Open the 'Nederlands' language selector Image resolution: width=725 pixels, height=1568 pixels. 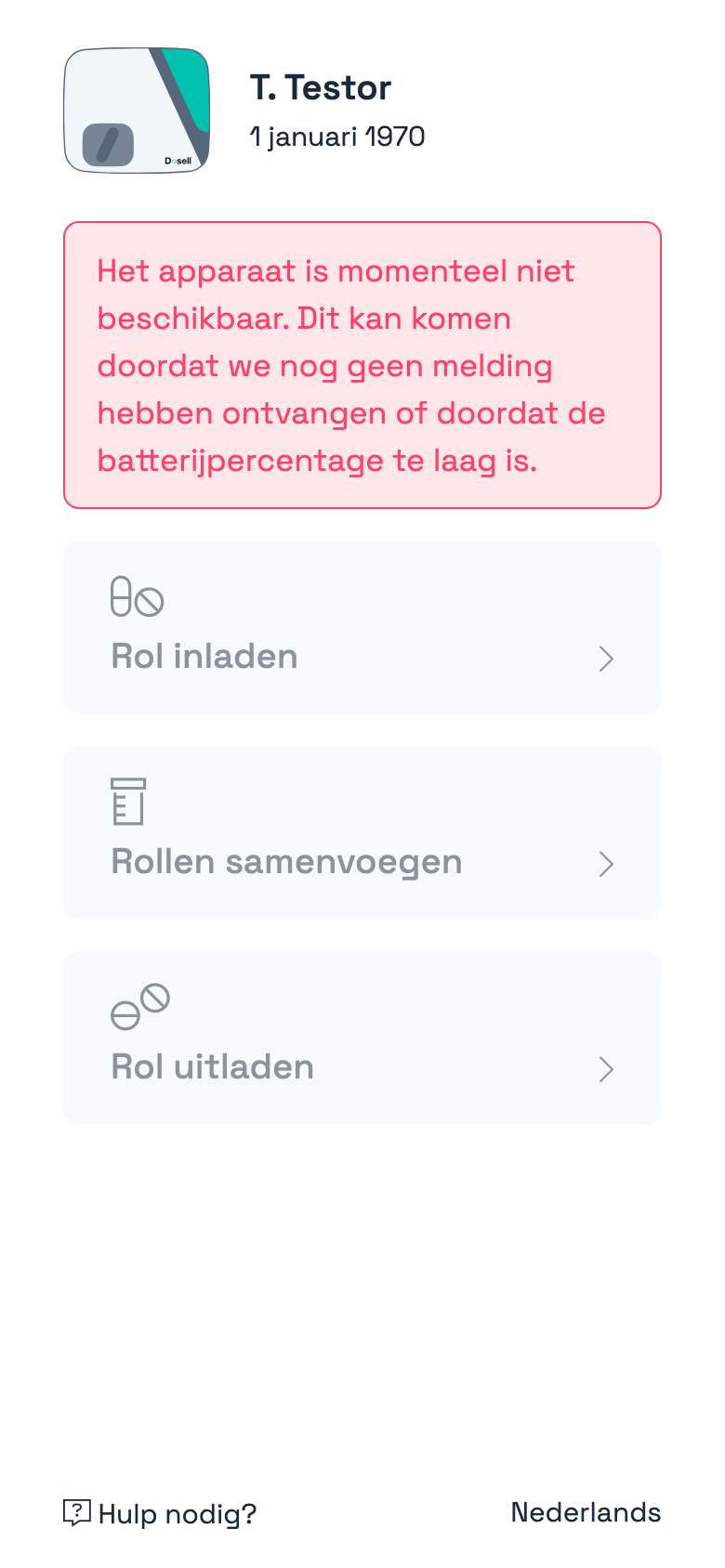point(585,1513)
